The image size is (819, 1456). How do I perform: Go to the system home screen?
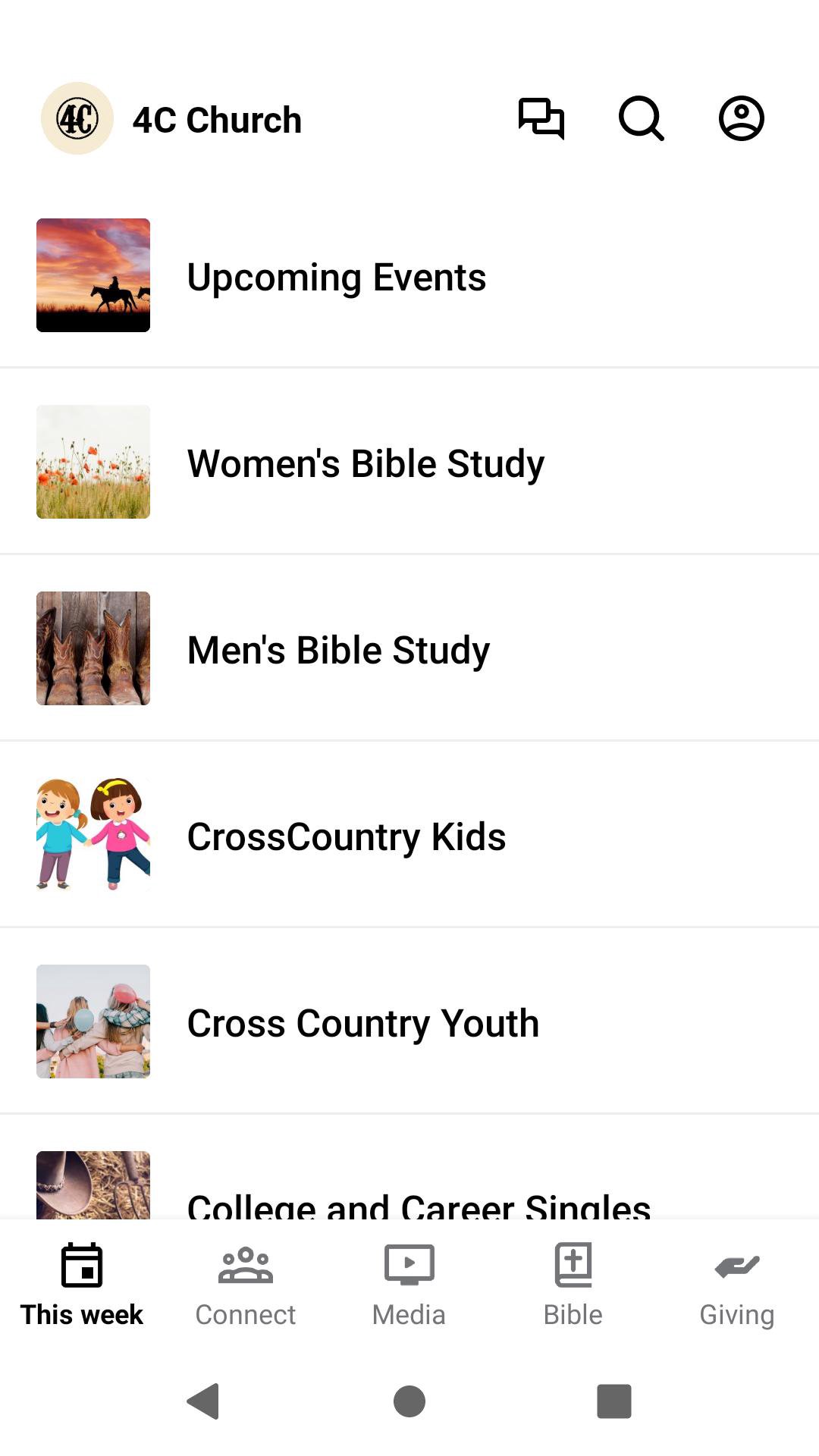(x=409, y=1401)
